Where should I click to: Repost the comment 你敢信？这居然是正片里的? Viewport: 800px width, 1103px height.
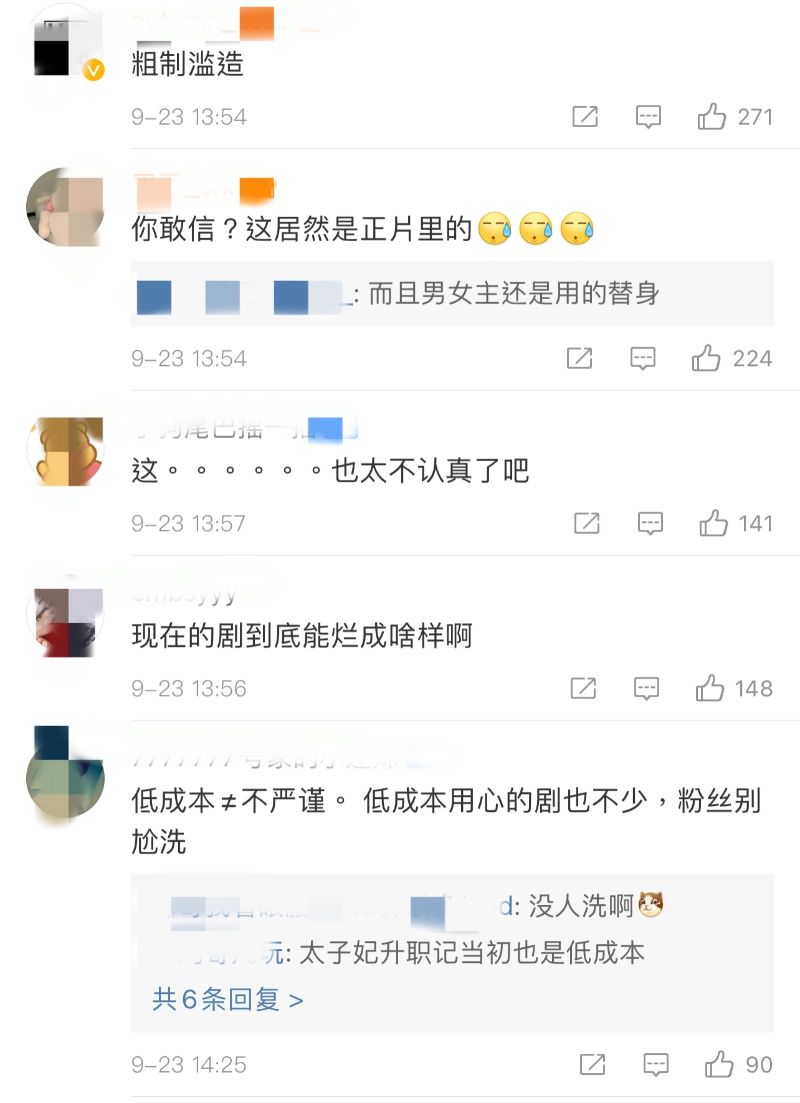579,358
